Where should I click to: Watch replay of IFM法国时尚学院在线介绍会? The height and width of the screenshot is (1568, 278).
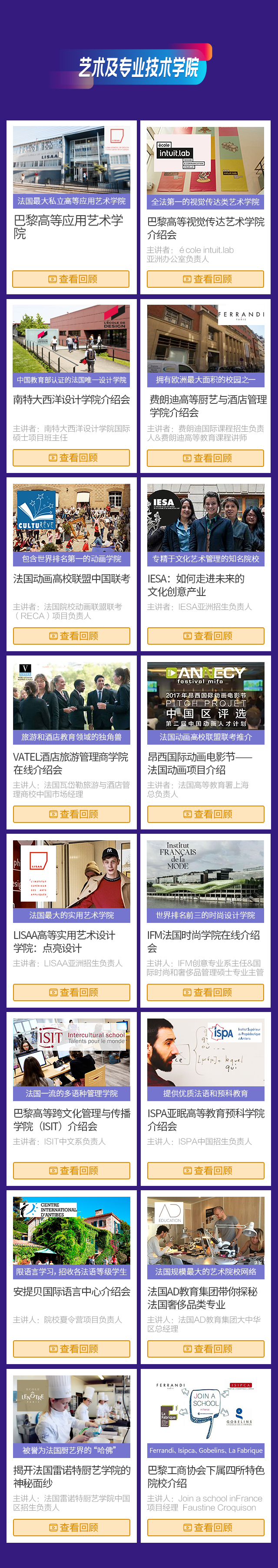tap(205, 992)
